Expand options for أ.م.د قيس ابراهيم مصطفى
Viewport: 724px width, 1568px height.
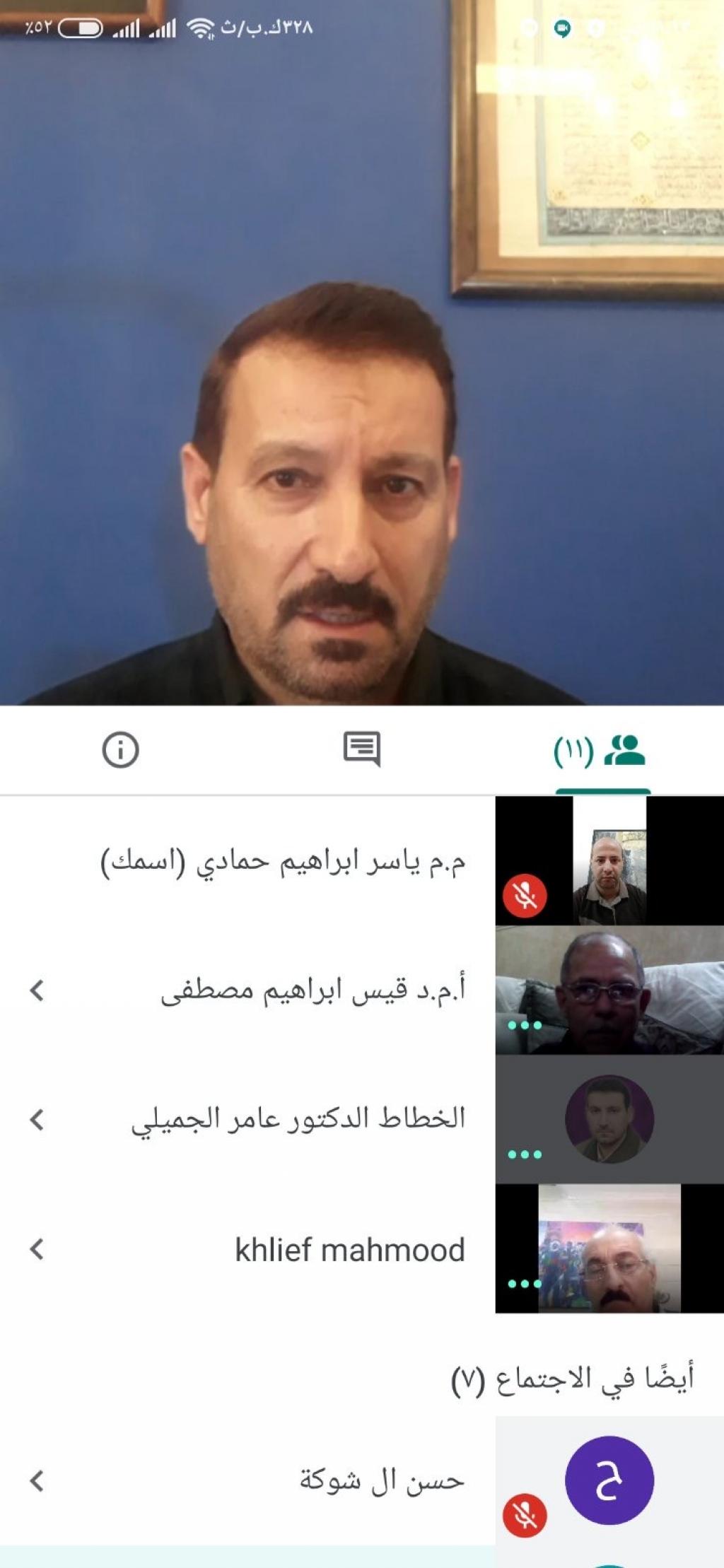(x=37, y=990)
